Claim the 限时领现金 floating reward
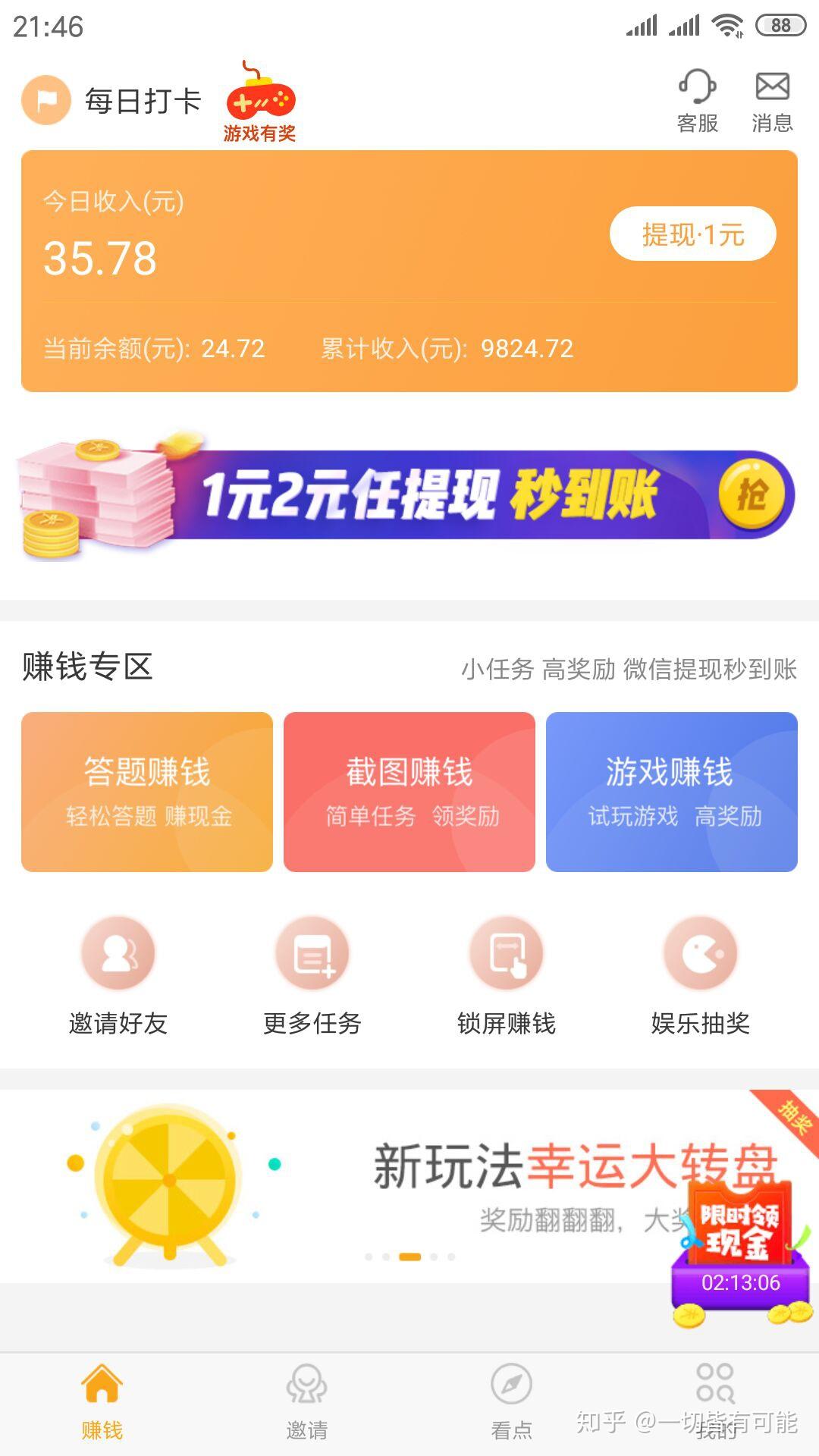This screenshot has width=819, height=1456. (741, 1251)
